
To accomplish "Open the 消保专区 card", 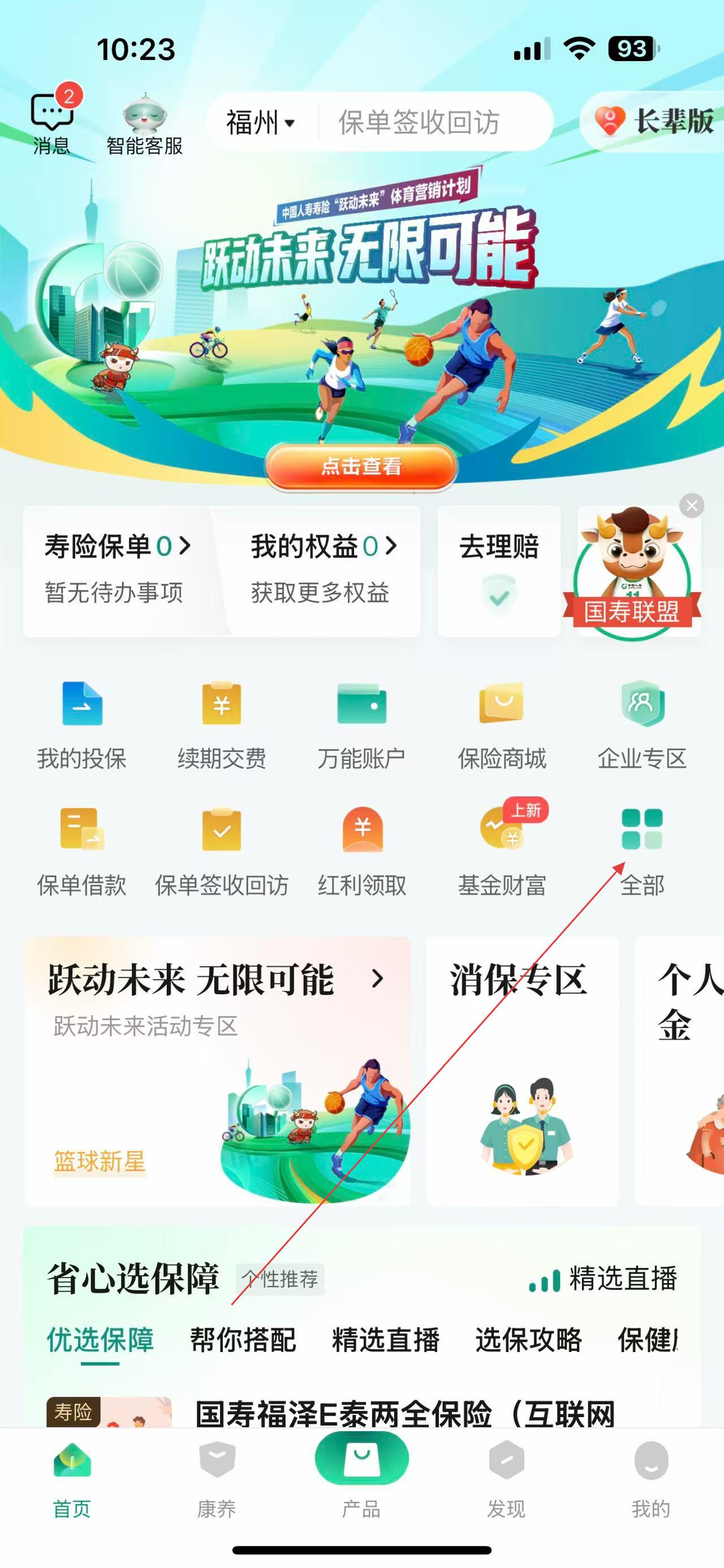I will [x=522, y=1071].
